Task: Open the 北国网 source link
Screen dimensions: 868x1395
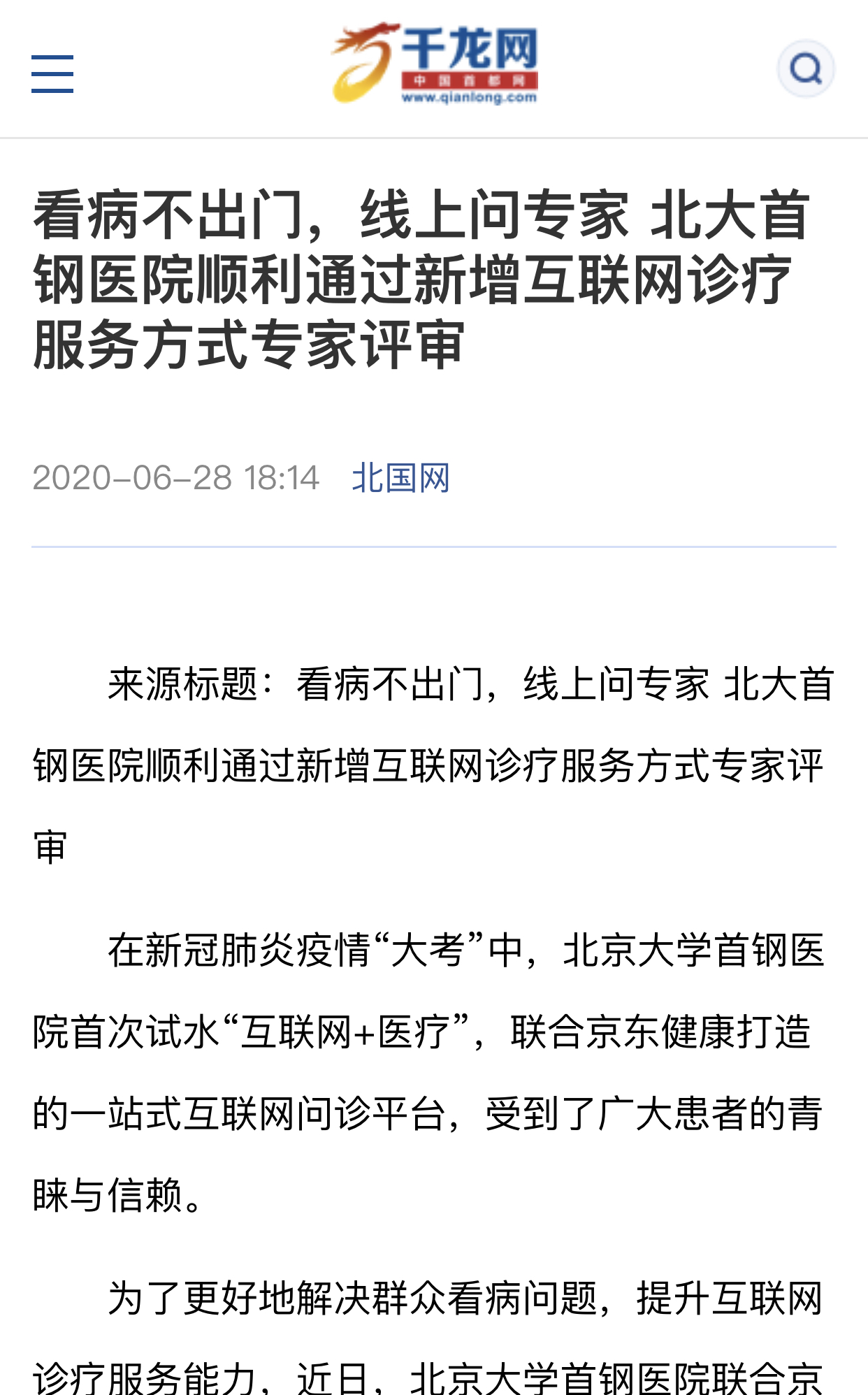Action: click(x=400, y=478)
